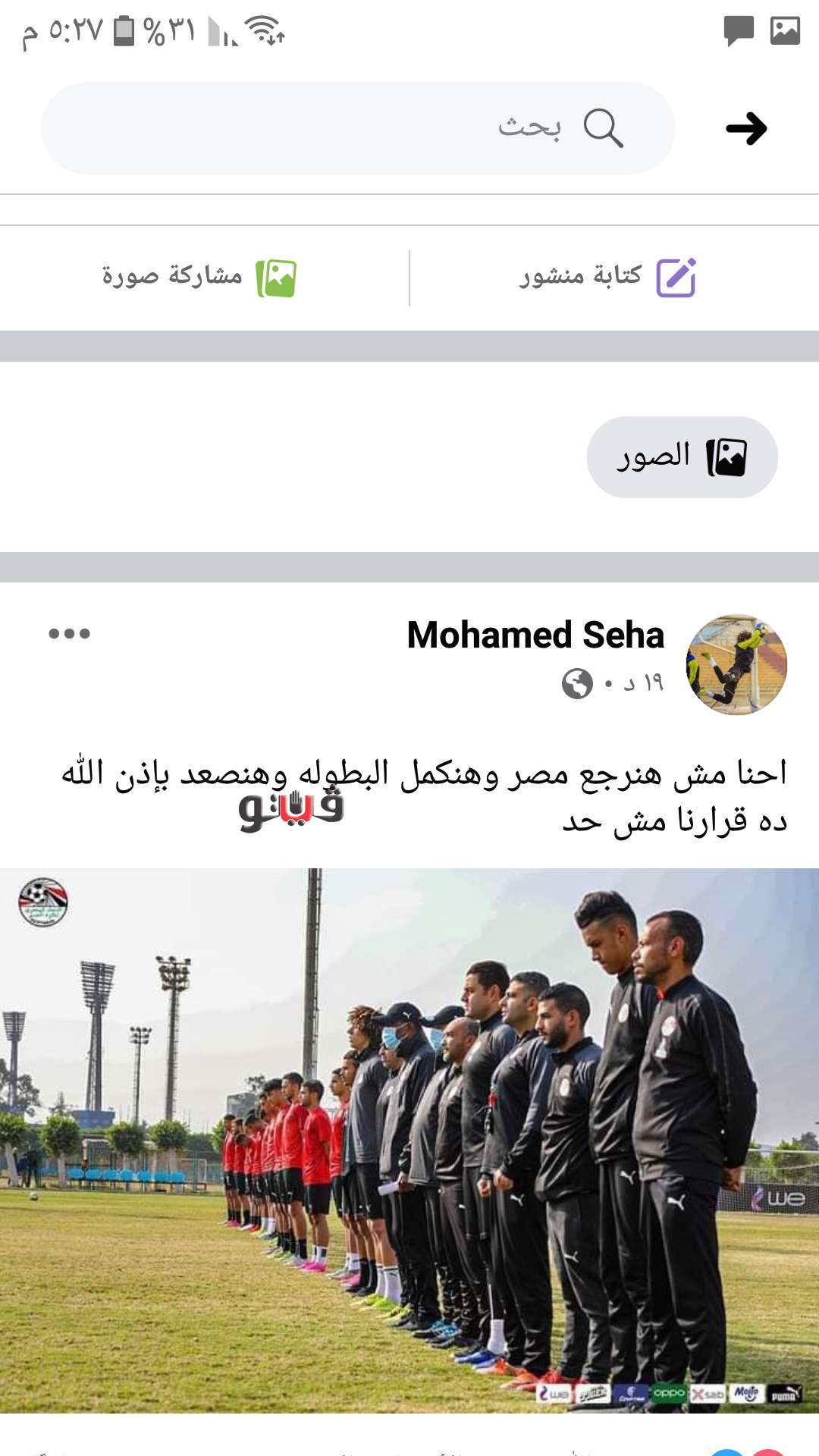Open the three-dot menu on Mohamed Seha's post
The width and height of the screenshot is (819, 1456).
pos(69,634)
